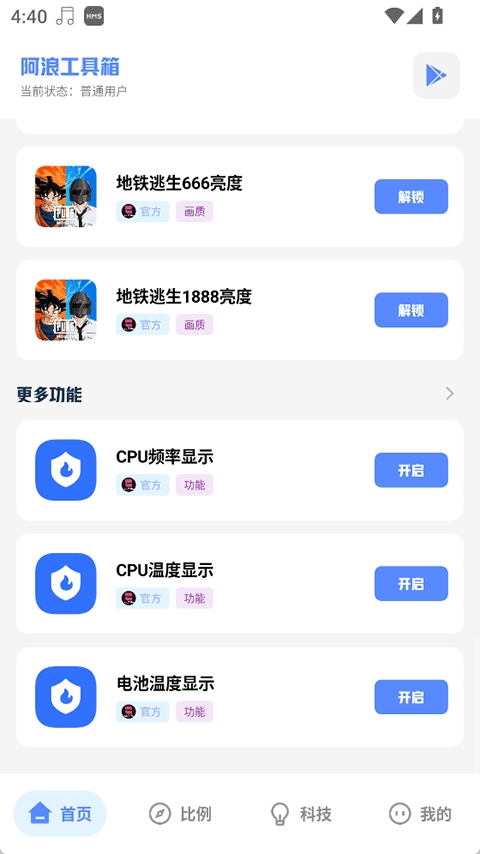The width and height of the screenshot is (480, 854).
Task: Enable CPU温度显示
Action: (411, 583)
